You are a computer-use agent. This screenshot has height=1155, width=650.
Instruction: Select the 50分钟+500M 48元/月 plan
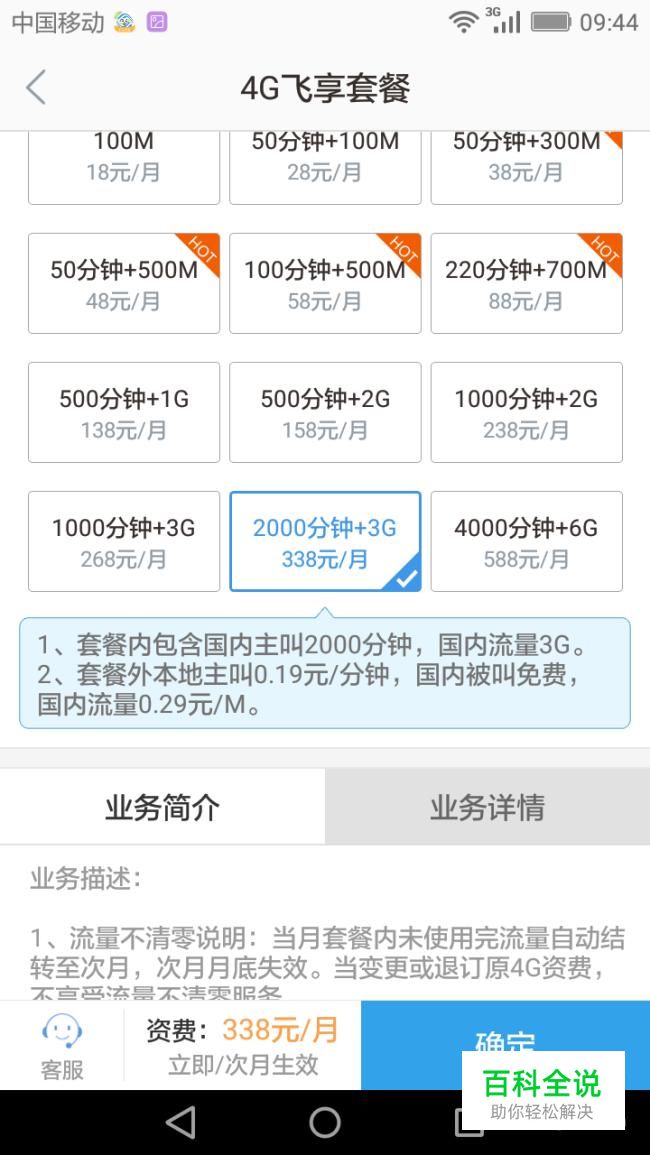pos(124,284)
